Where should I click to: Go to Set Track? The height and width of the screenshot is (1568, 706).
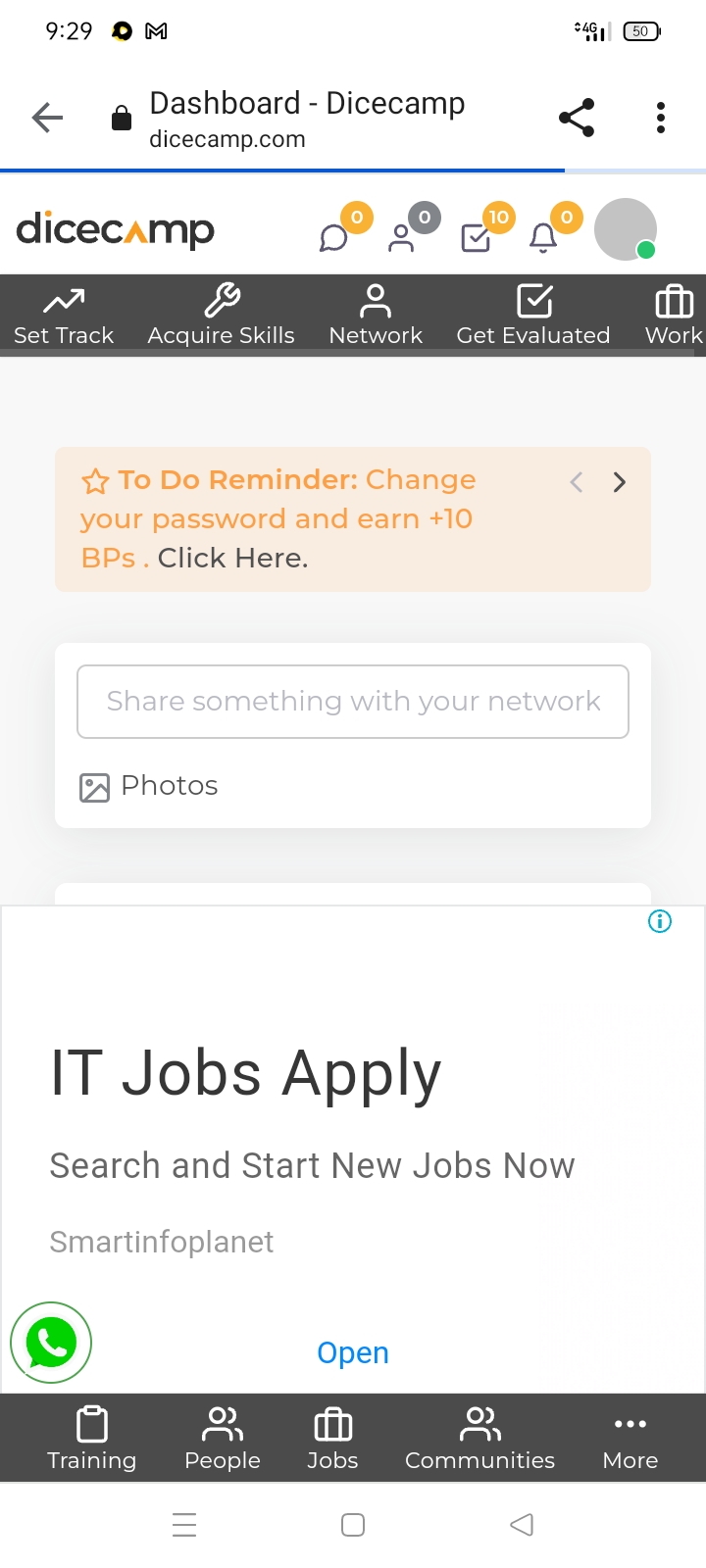click(x=64, y=316)
